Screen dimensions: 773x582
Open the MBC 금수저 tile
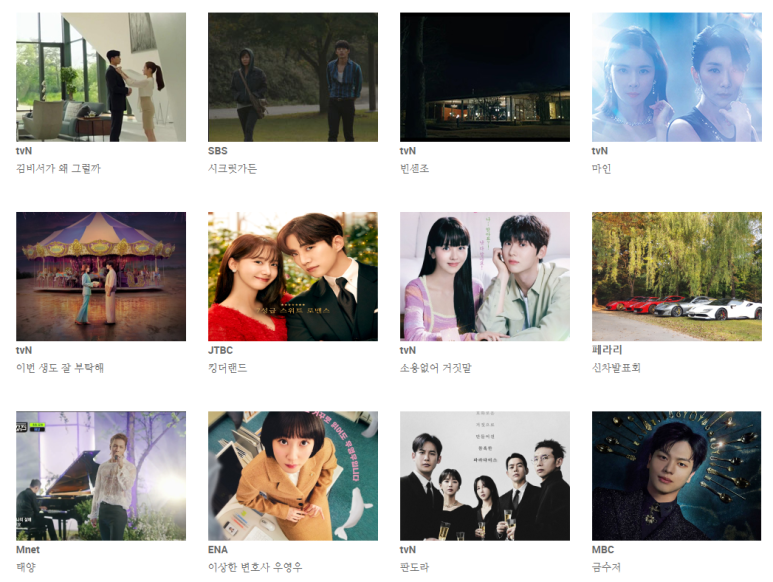coord(677,476)
